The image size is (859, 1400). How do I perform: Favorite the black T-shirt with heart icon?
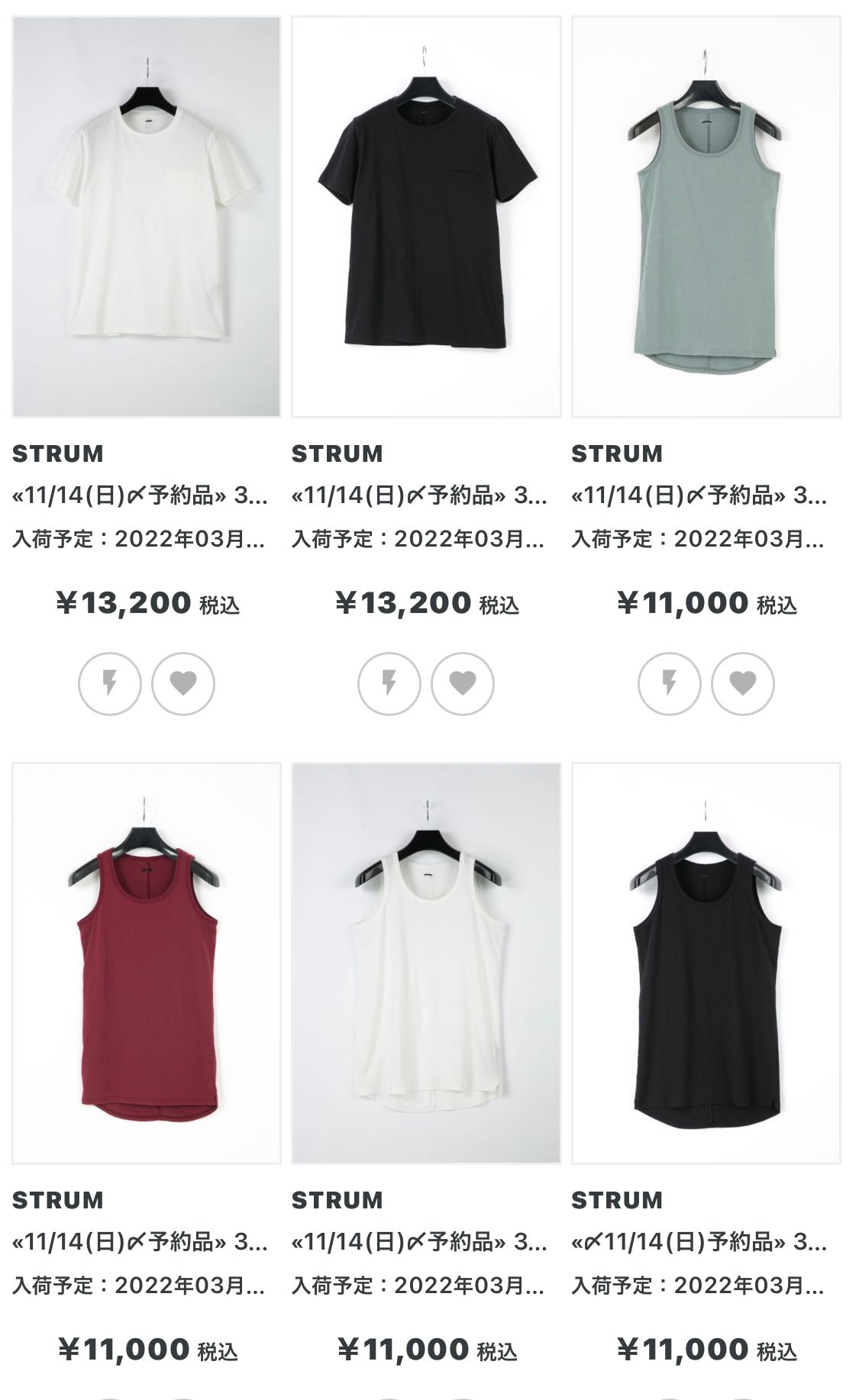pos(463,683)
